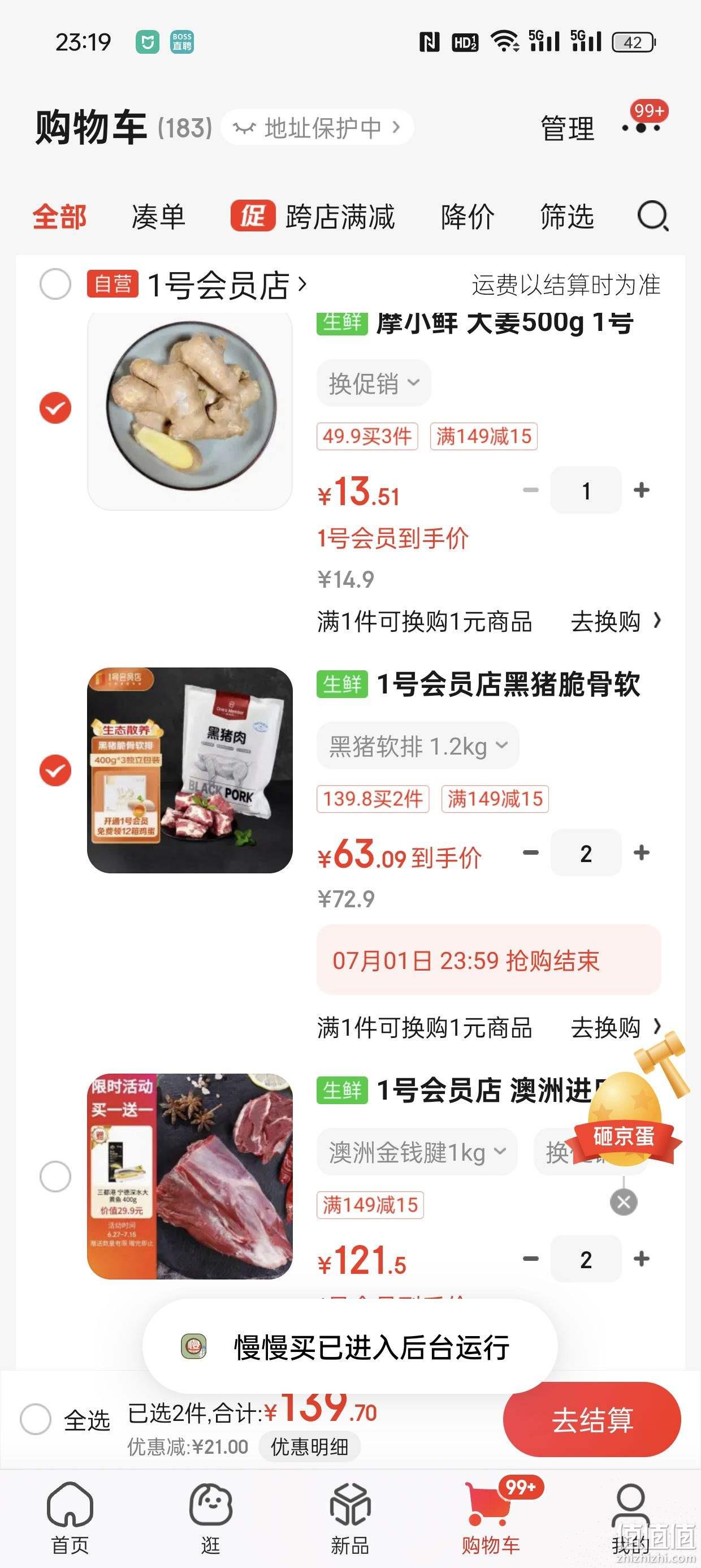
Task: Go to the 首页 home tab
Action: click(70, 1518)
